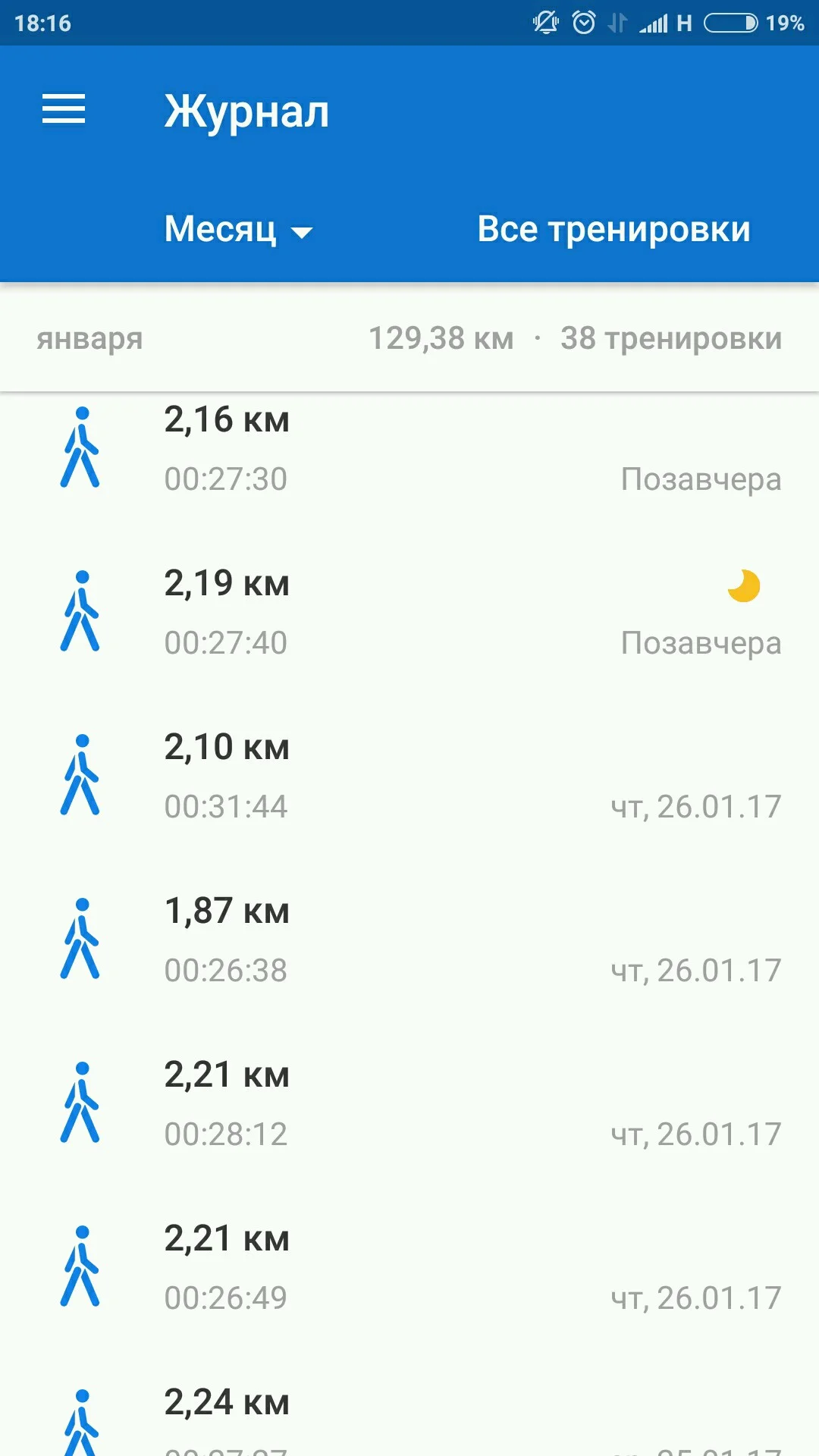Open the Все тренировки workout filter
The width and height of the screenshot is (819, 1456).
coord(613,229)
